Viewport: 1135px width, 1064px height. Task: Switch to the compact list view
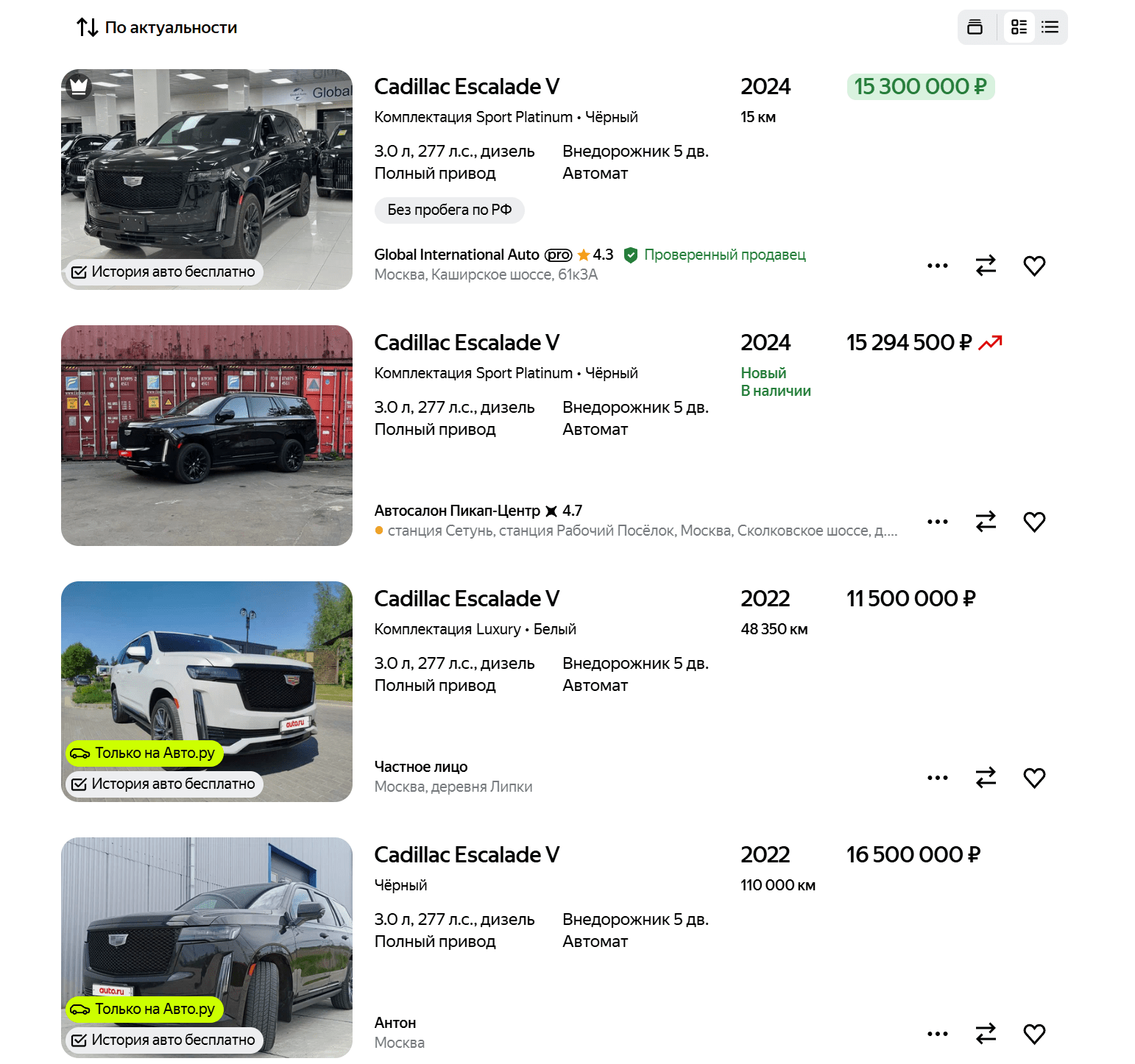click(1050, 27)
